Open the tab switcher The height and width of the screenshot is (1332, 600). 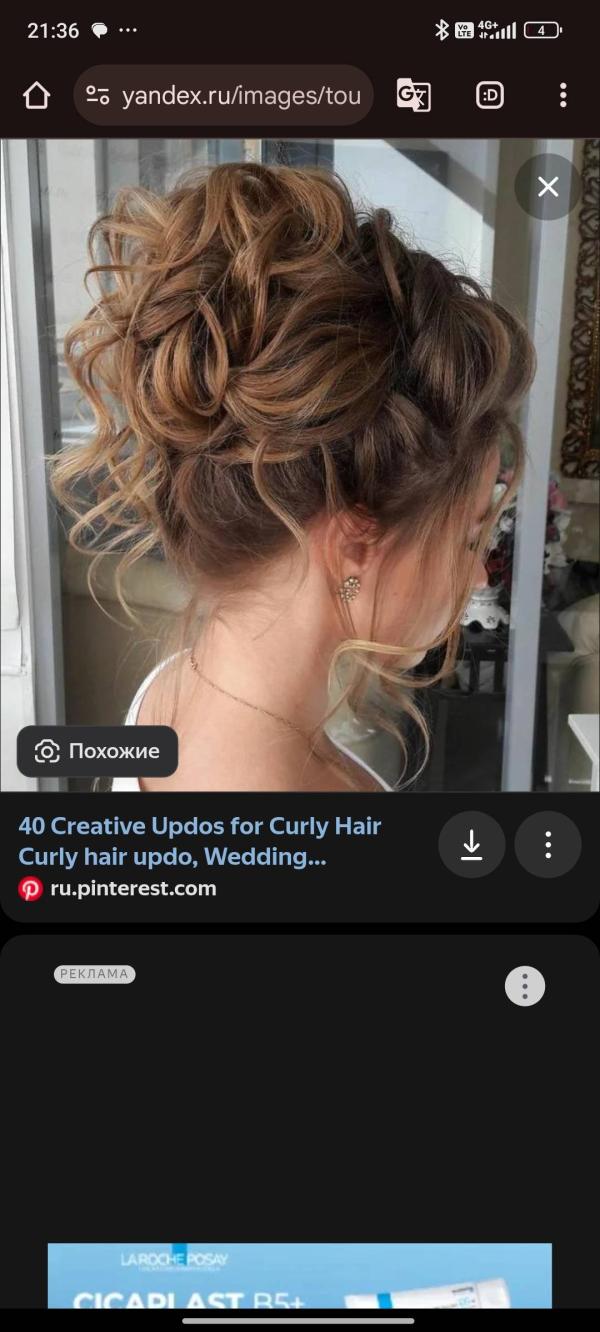[489, 96]
